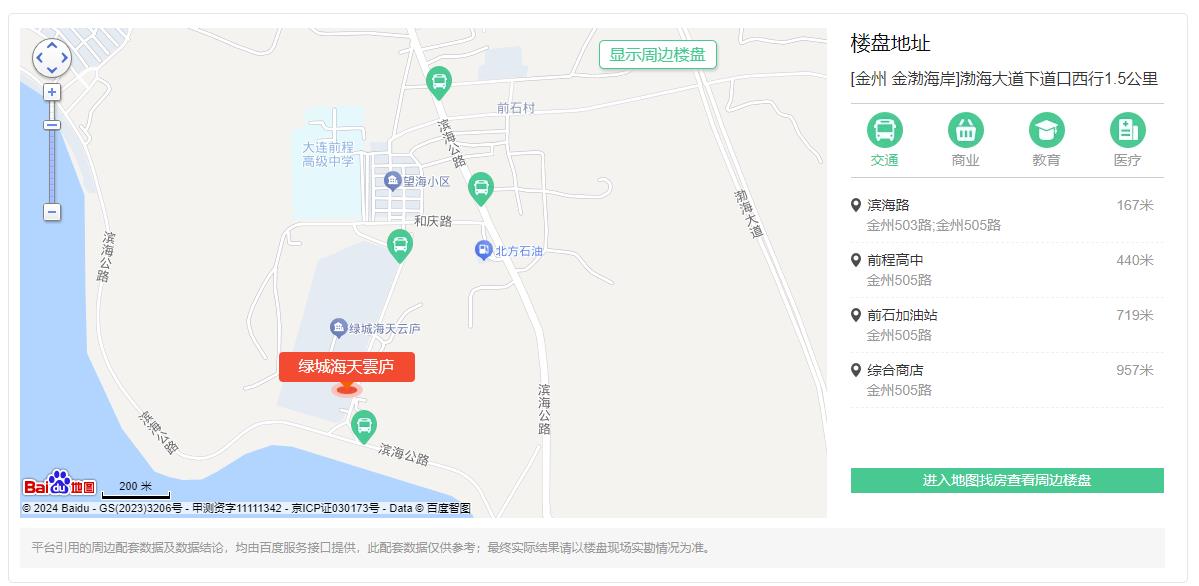Image resolution: width=1199 pixels, height=586 pixels.
Task: Tap the bus marker beside 望海小区
Action: tap(481, 187)
